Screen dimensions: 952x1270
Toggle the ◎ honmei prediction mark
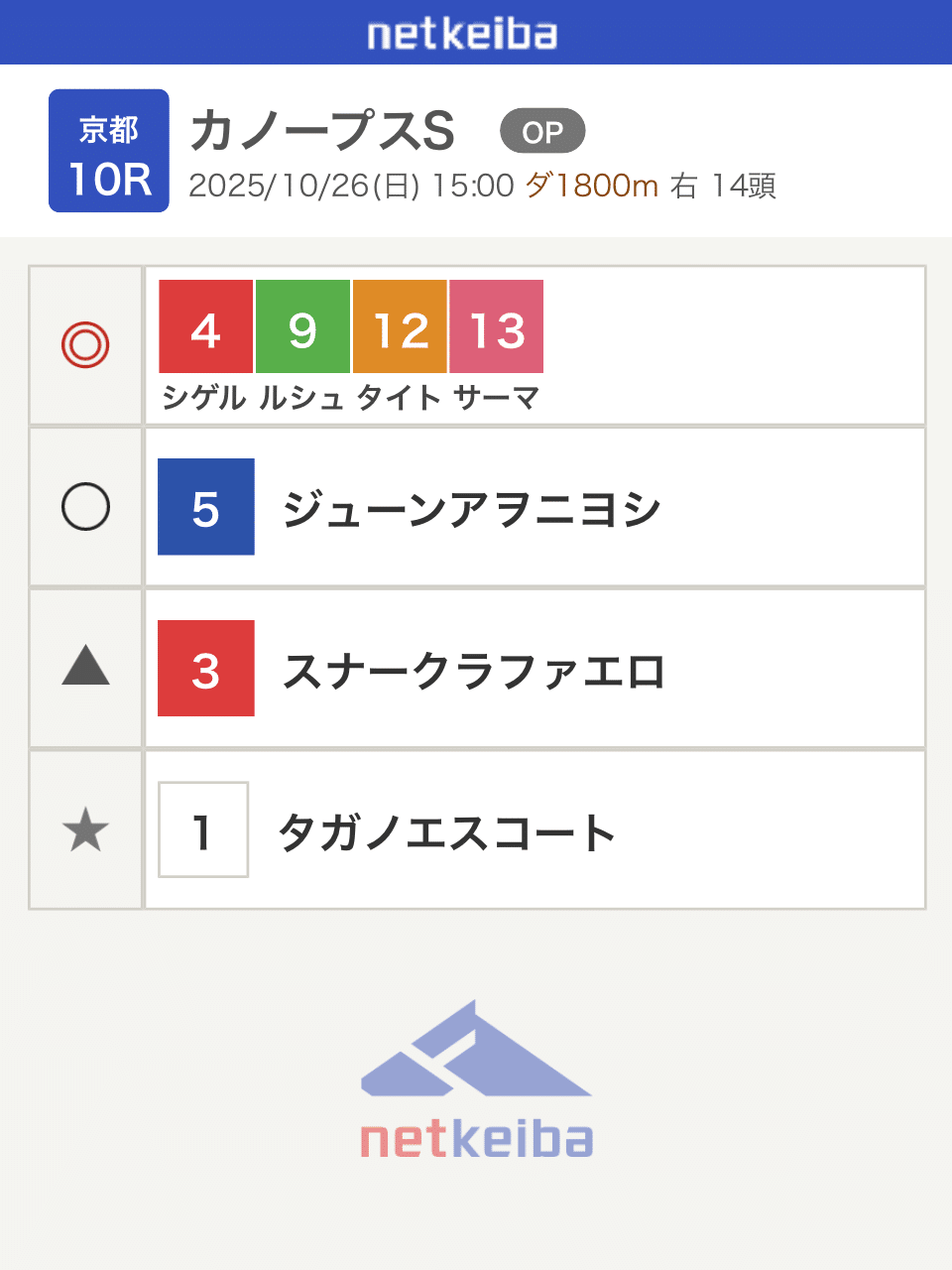[85, 344]
